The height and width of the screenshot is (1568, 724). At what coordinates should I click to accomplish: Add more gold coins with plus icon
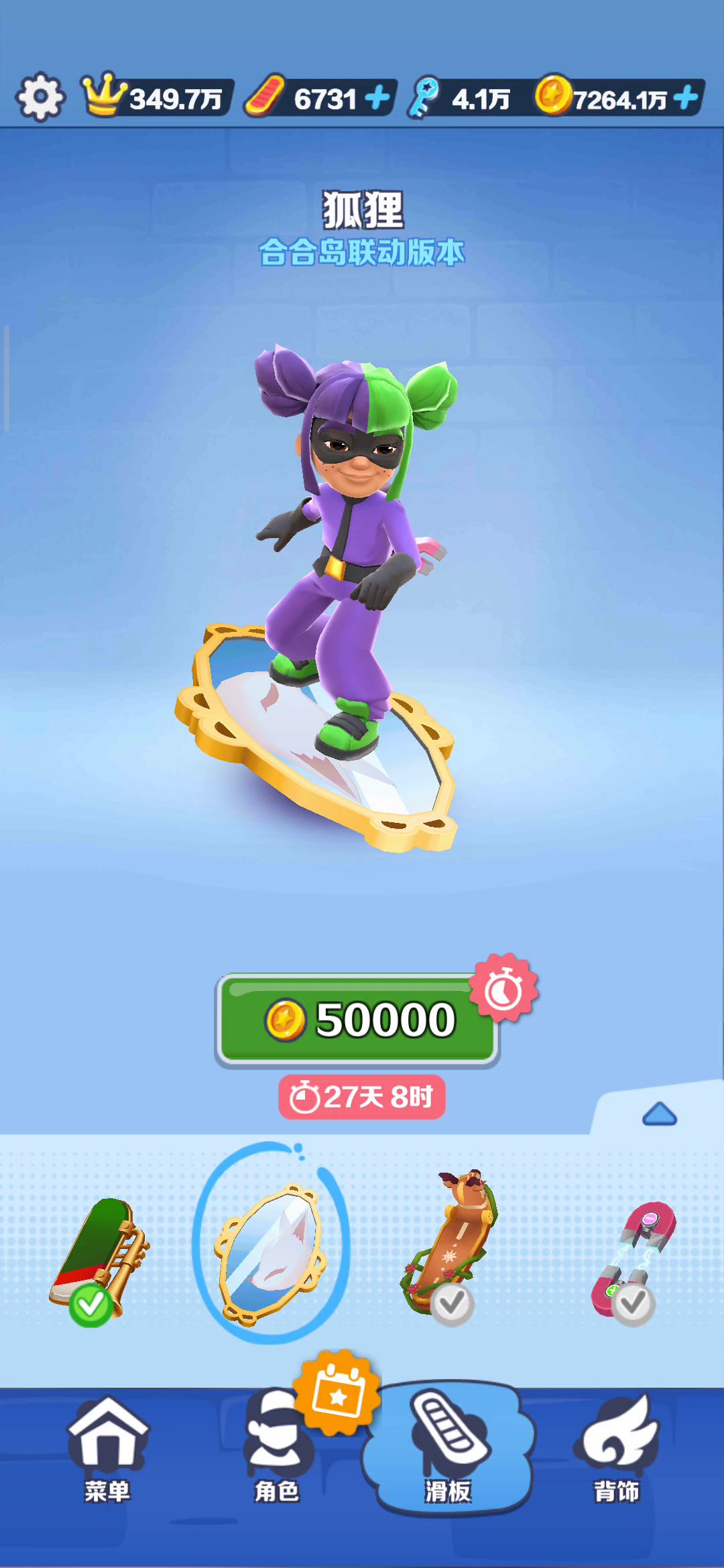686,99
